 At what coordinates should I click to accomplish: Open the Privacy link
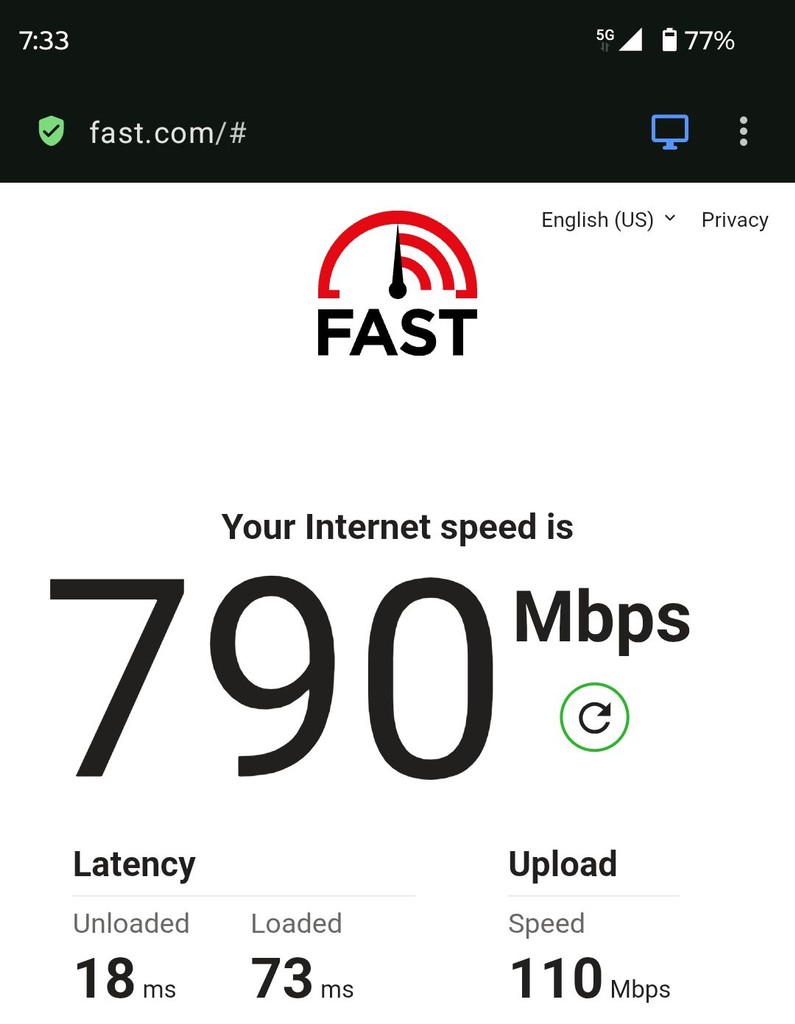tap(734, 220)
